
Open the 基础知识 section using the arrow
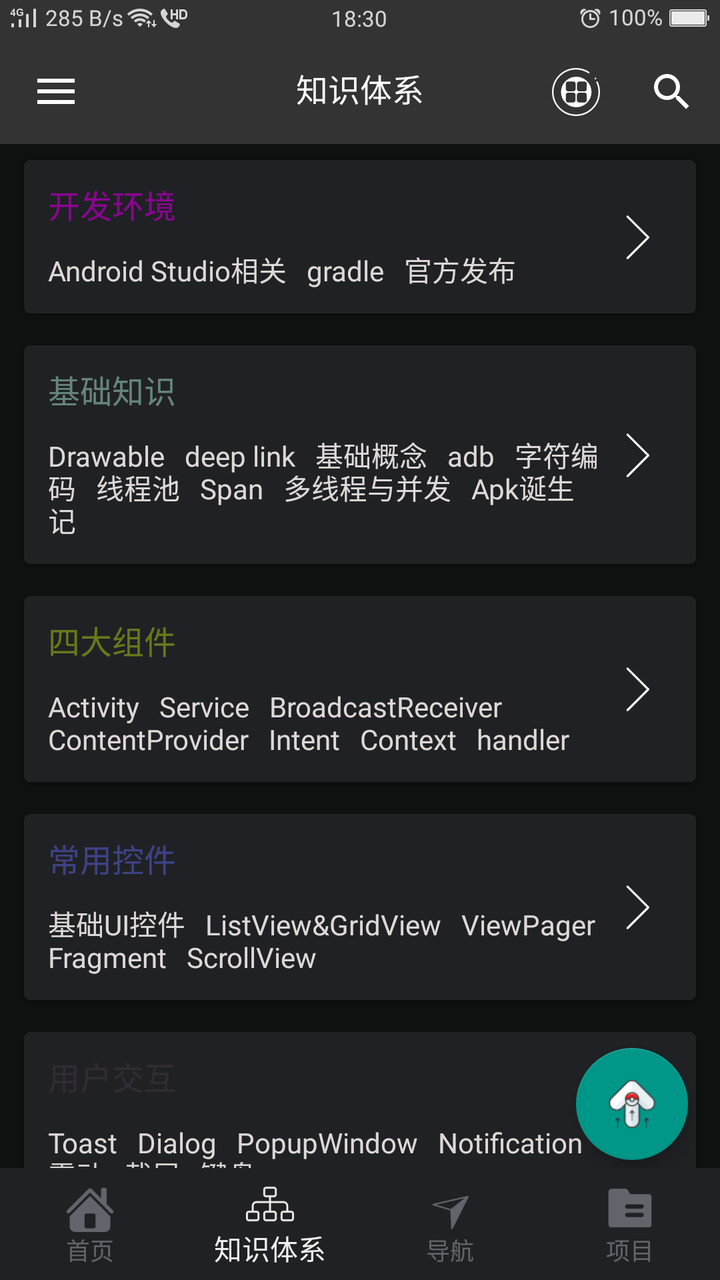(637, 455)
